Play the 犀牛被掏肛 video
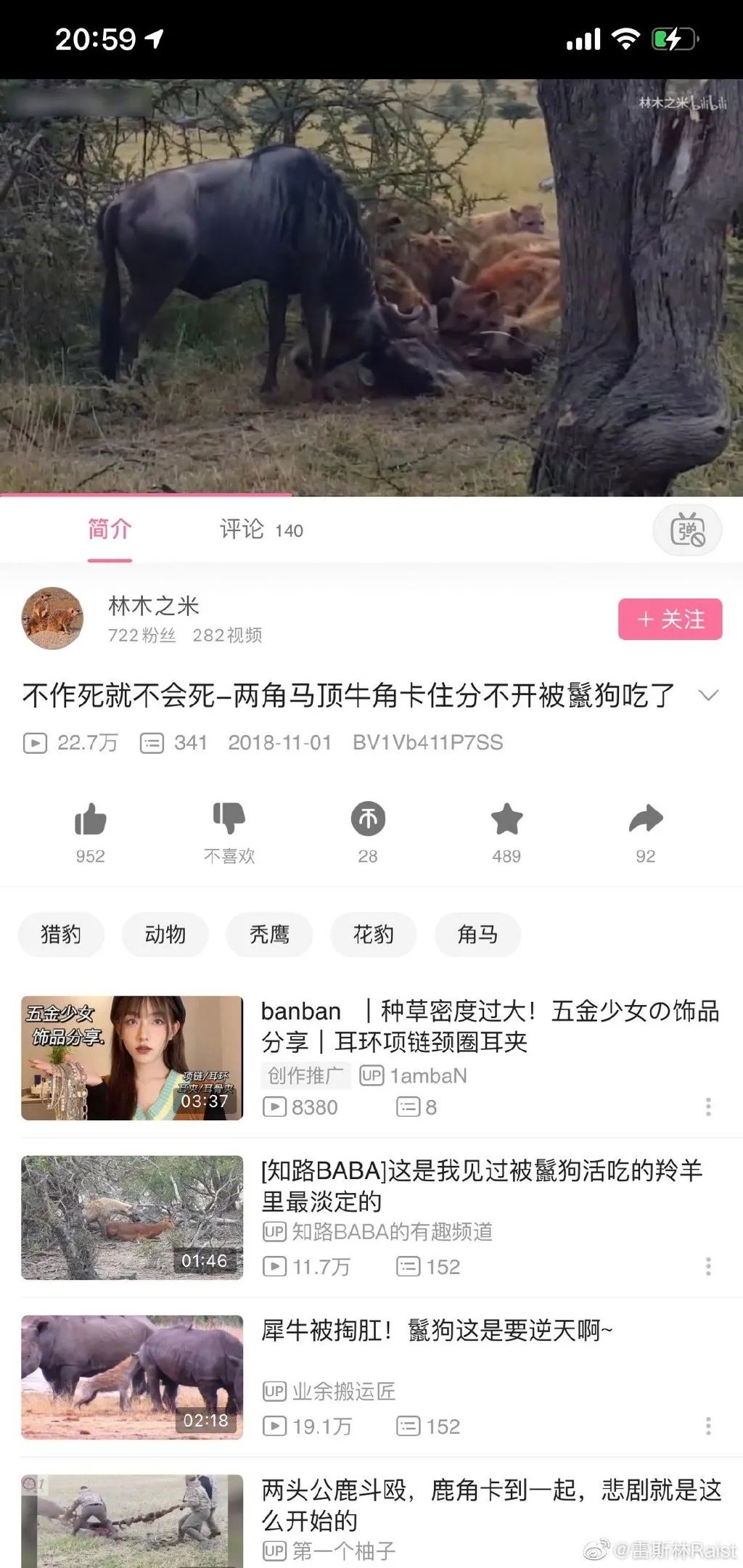Screen dimensions: 743x1568 click(x=132, y=1377)
